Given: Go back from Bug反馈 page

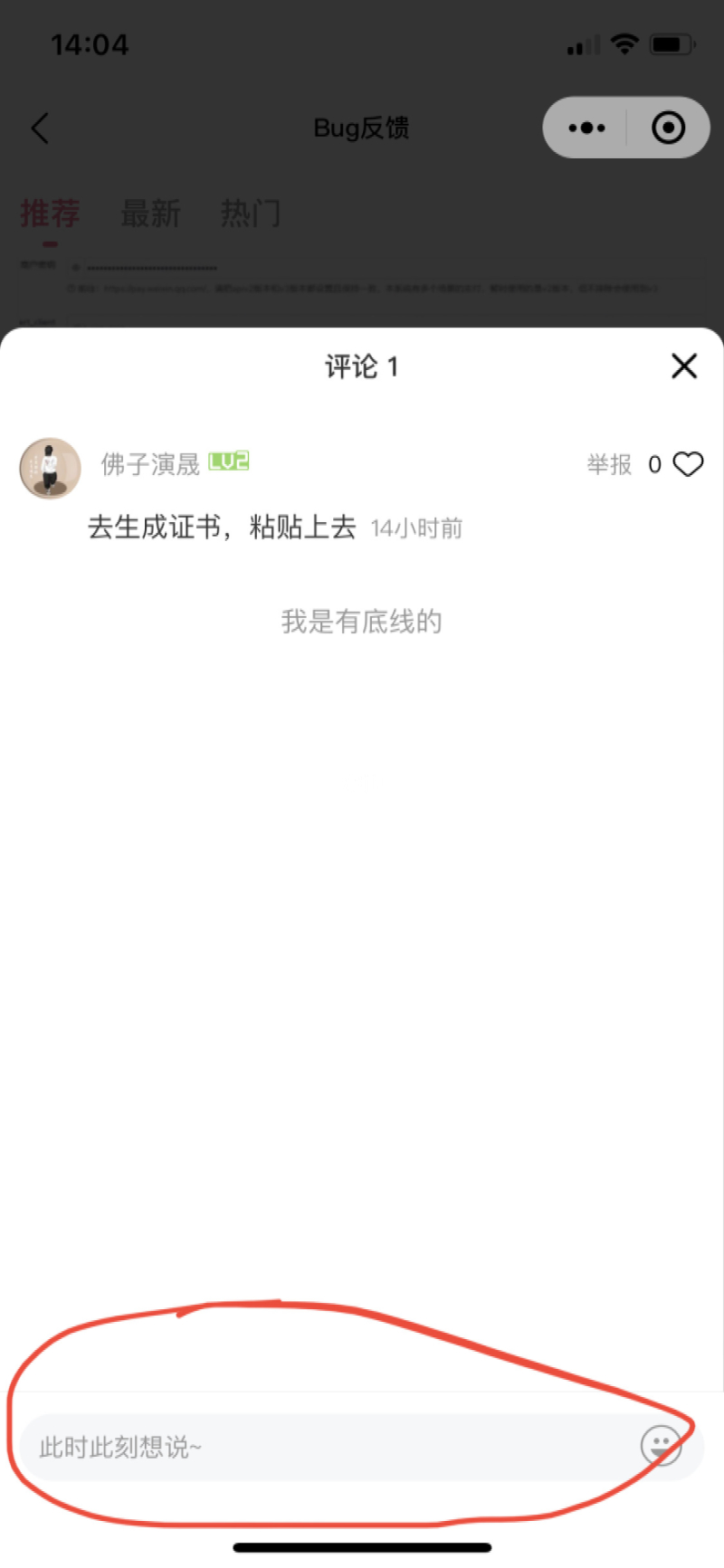Looking at the screenshot, I should click(40, 128).
